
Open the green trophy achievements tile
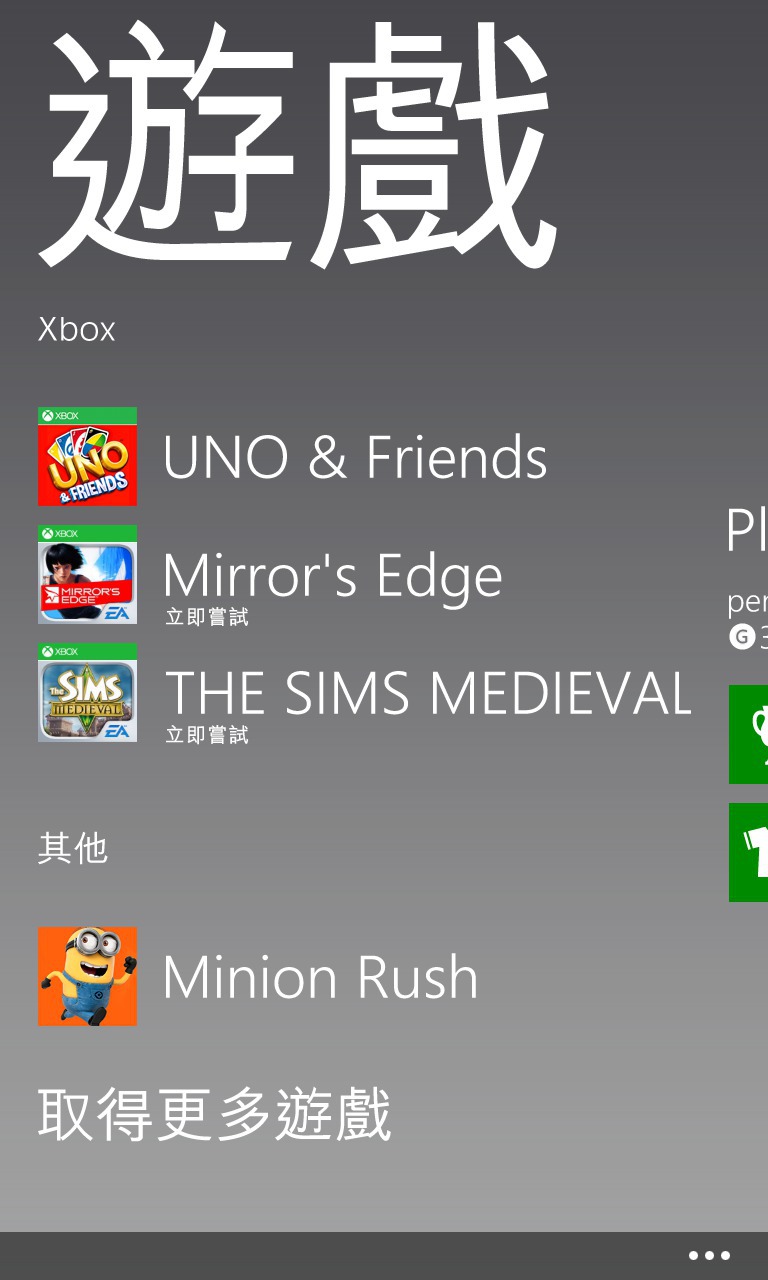[x=749, y=734]
